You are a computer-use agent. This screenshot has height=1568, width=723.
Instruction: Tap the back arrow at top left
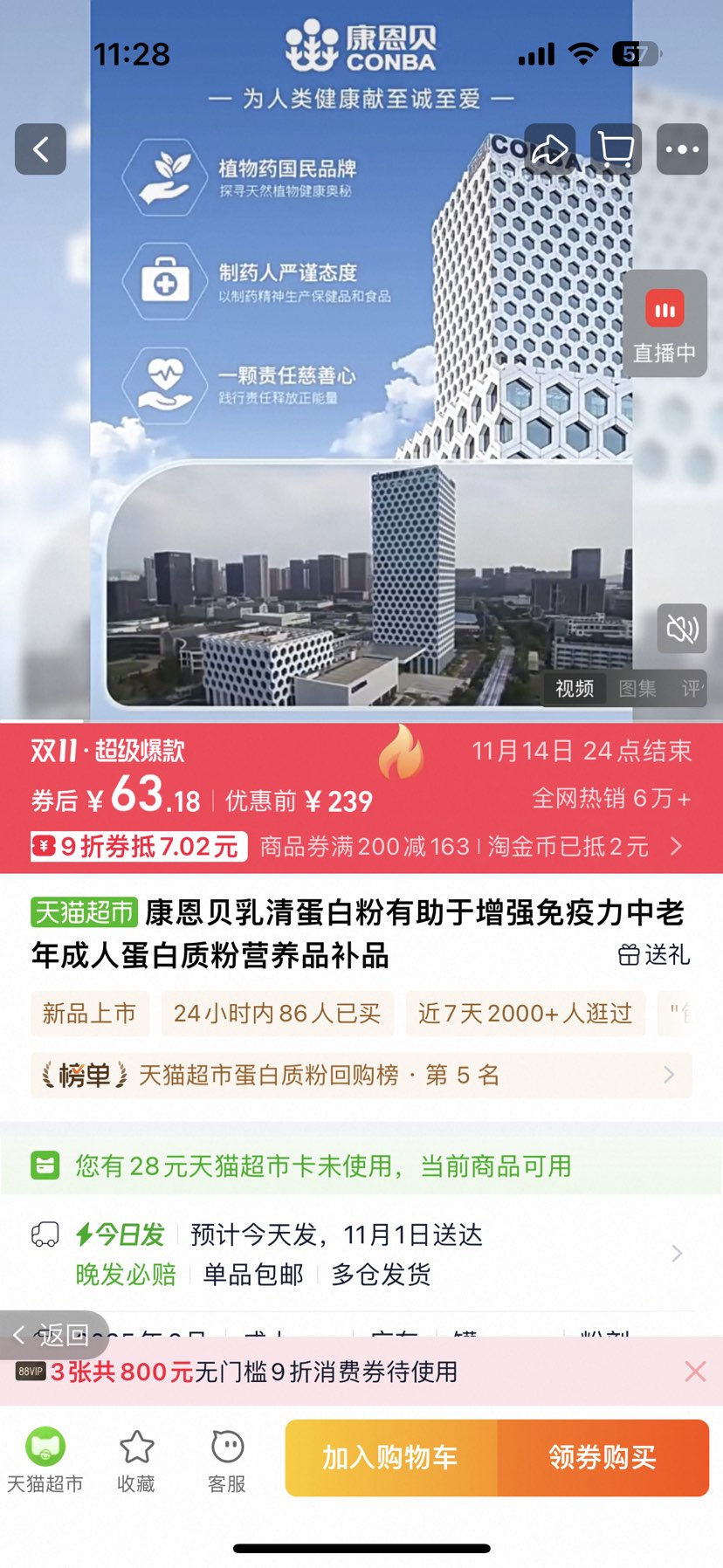tap(40, 149)
